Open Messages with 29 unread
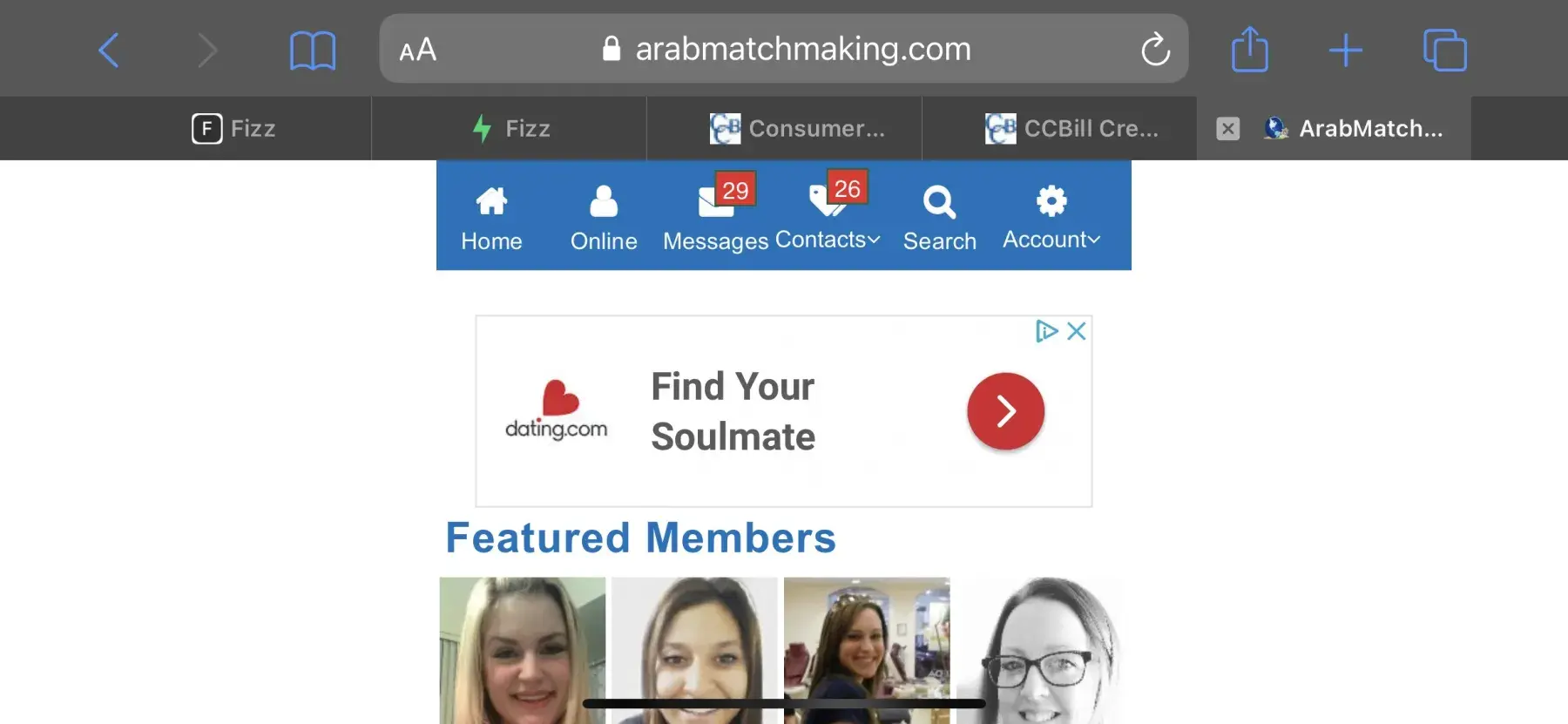 click(715, 218)
